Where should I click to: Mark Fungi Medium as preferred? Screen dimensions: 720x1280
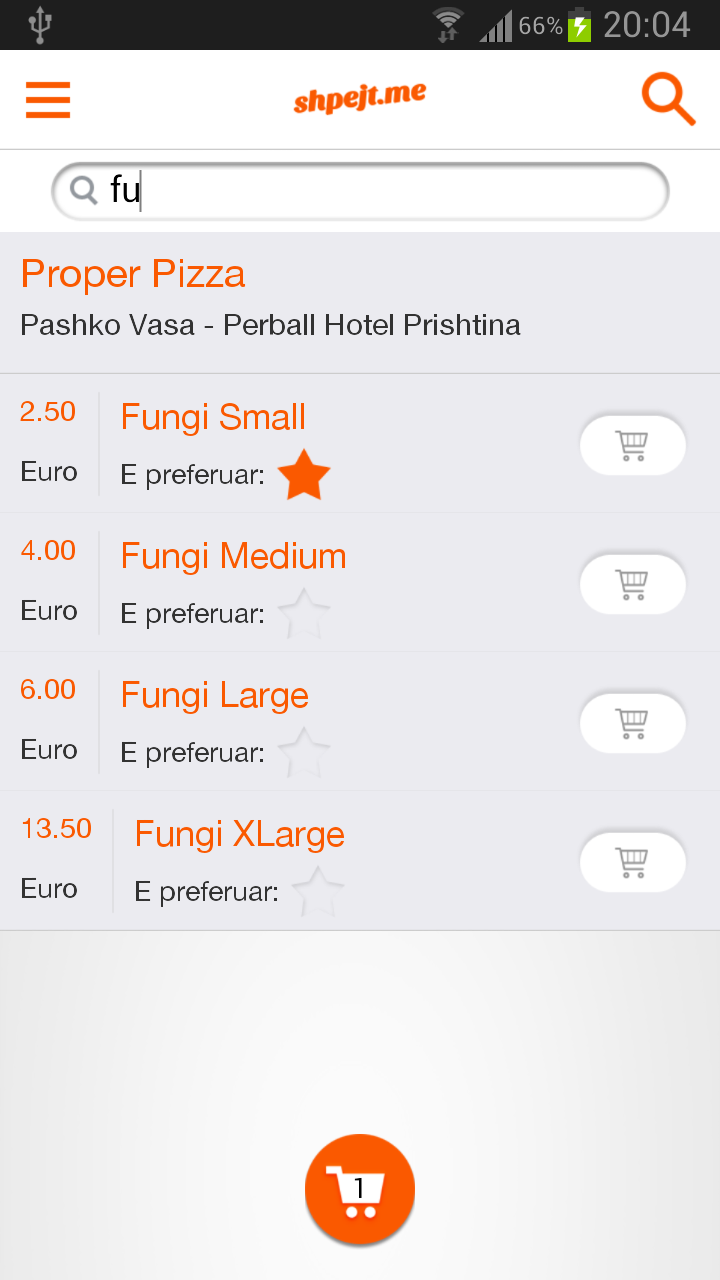click(303, 614)
